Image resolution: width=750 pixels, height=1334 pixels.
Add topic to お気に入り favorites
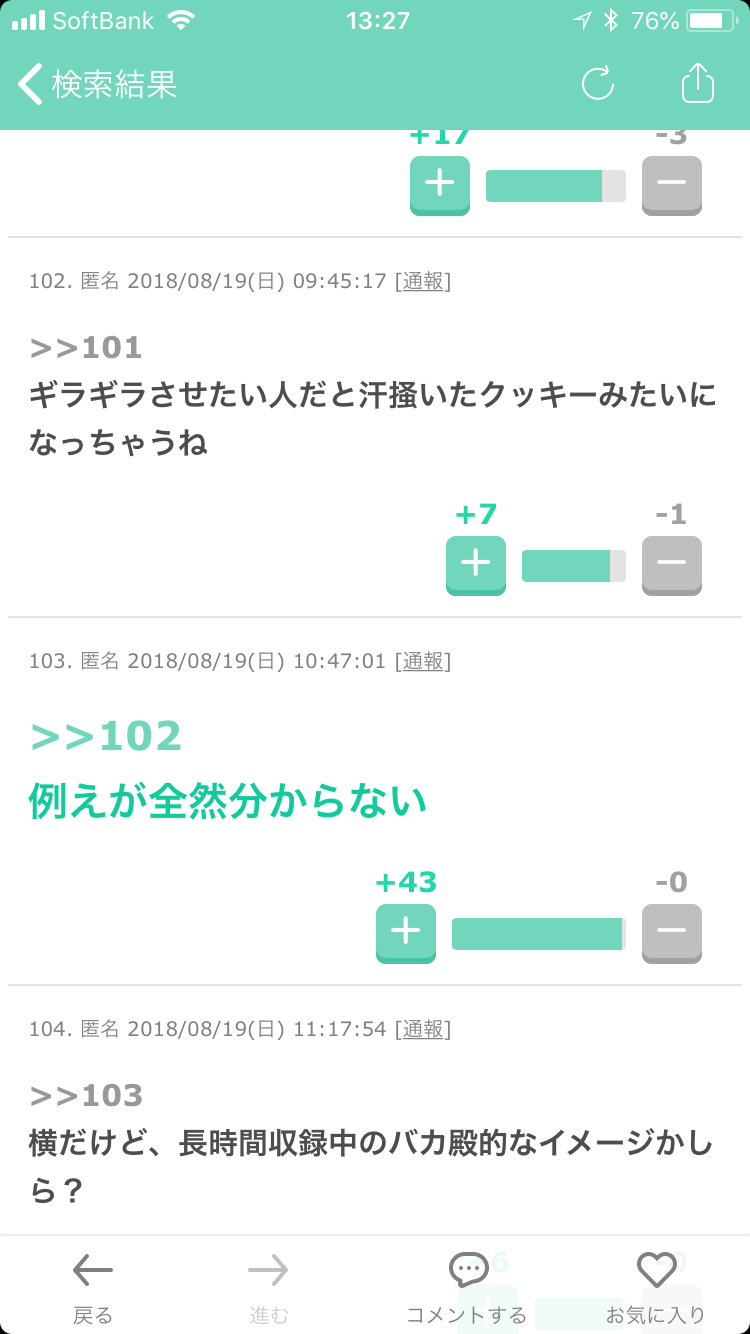coord(656,1288)
